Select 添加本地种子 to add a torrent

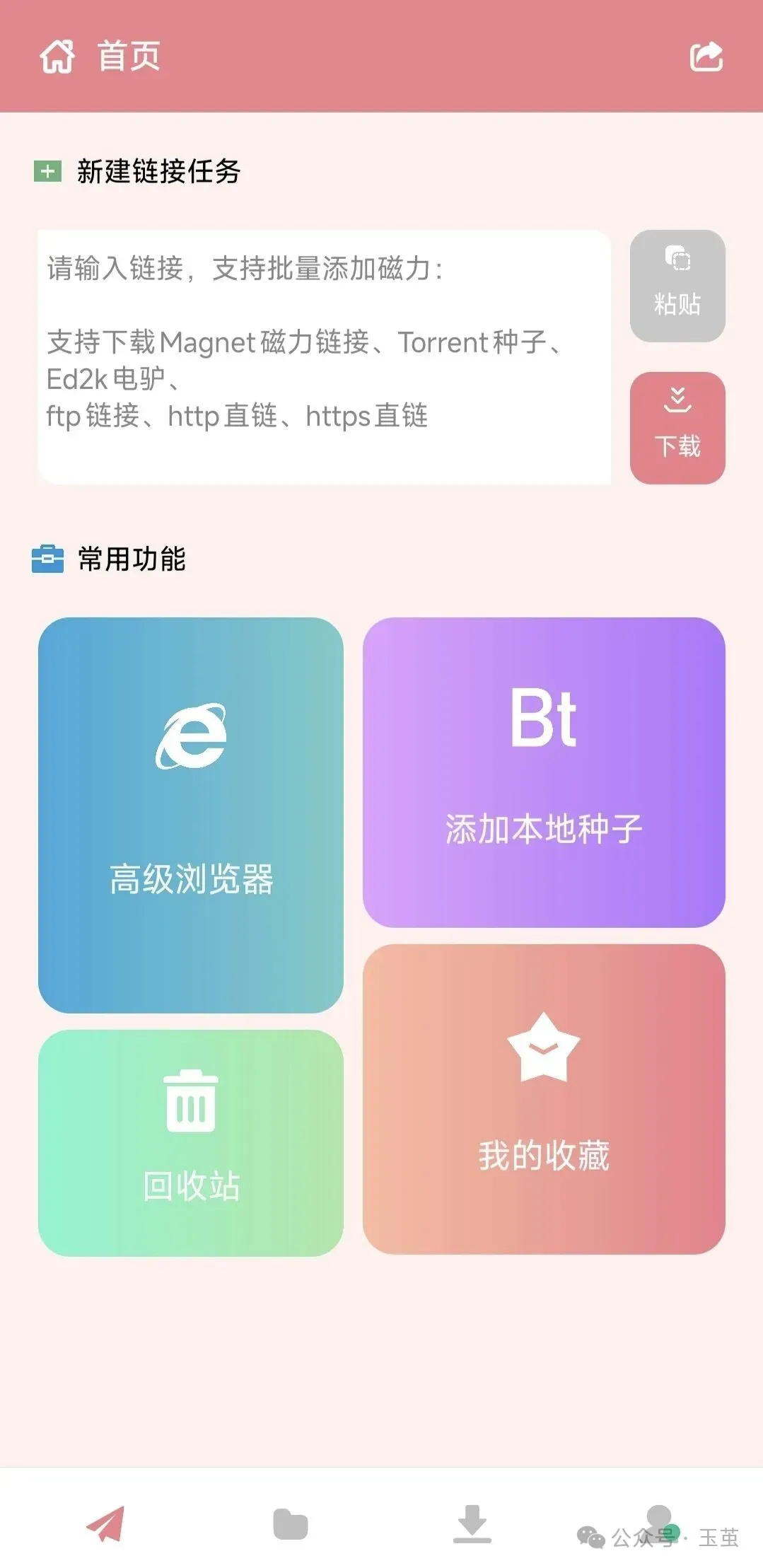tap(544, 772)
